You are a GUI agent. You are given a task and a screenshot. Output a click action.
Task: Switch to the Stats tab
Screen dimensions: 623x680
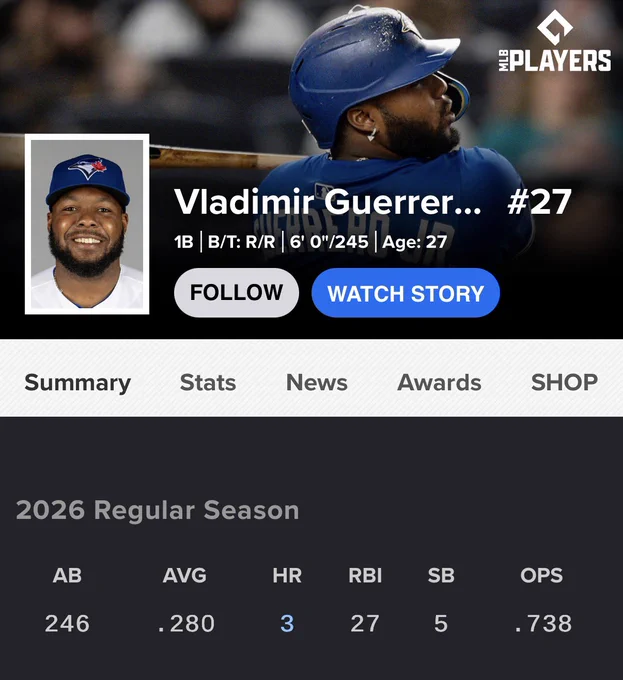[208, 382]
